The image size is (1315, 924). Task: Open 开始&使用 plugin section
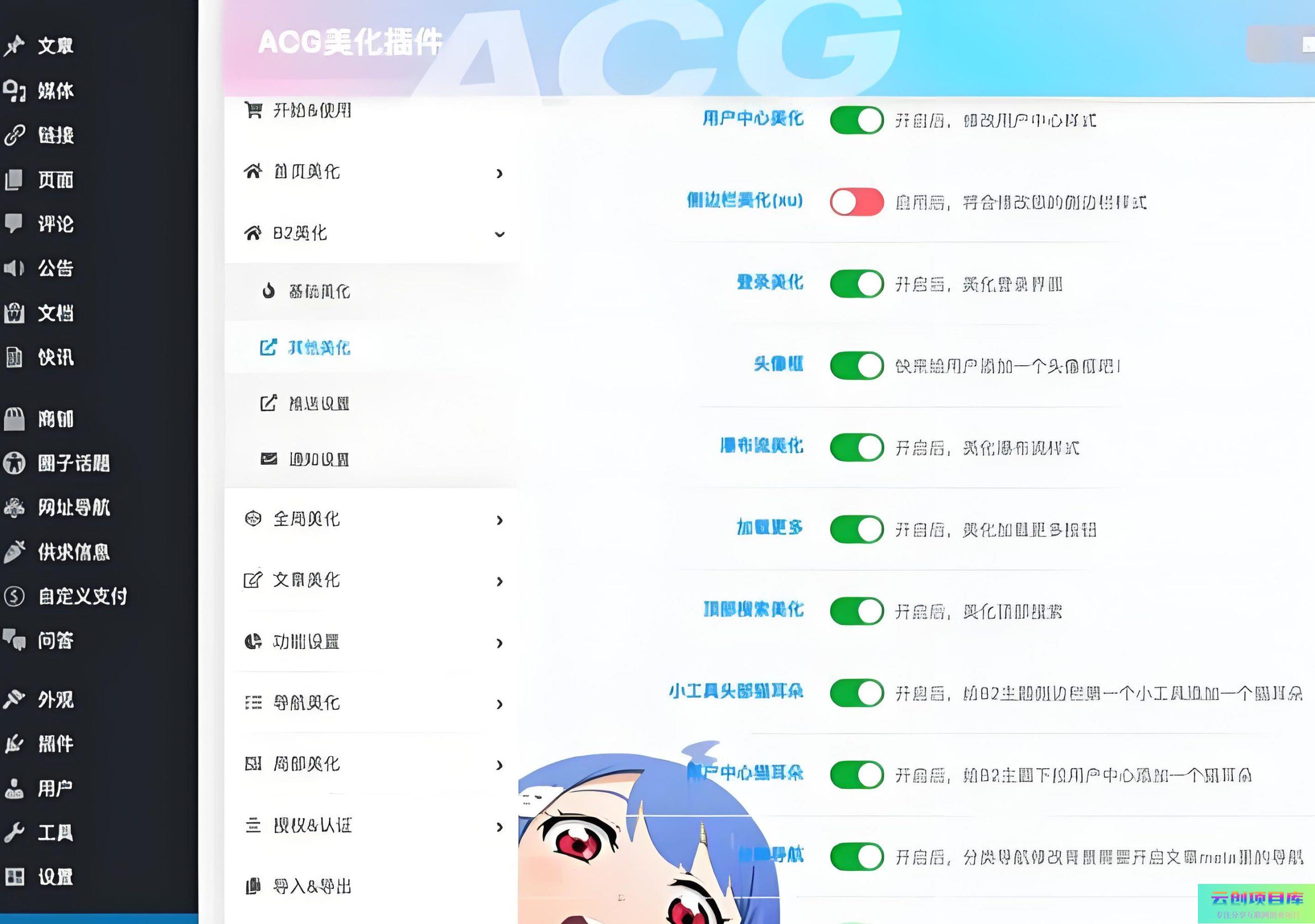312,110
